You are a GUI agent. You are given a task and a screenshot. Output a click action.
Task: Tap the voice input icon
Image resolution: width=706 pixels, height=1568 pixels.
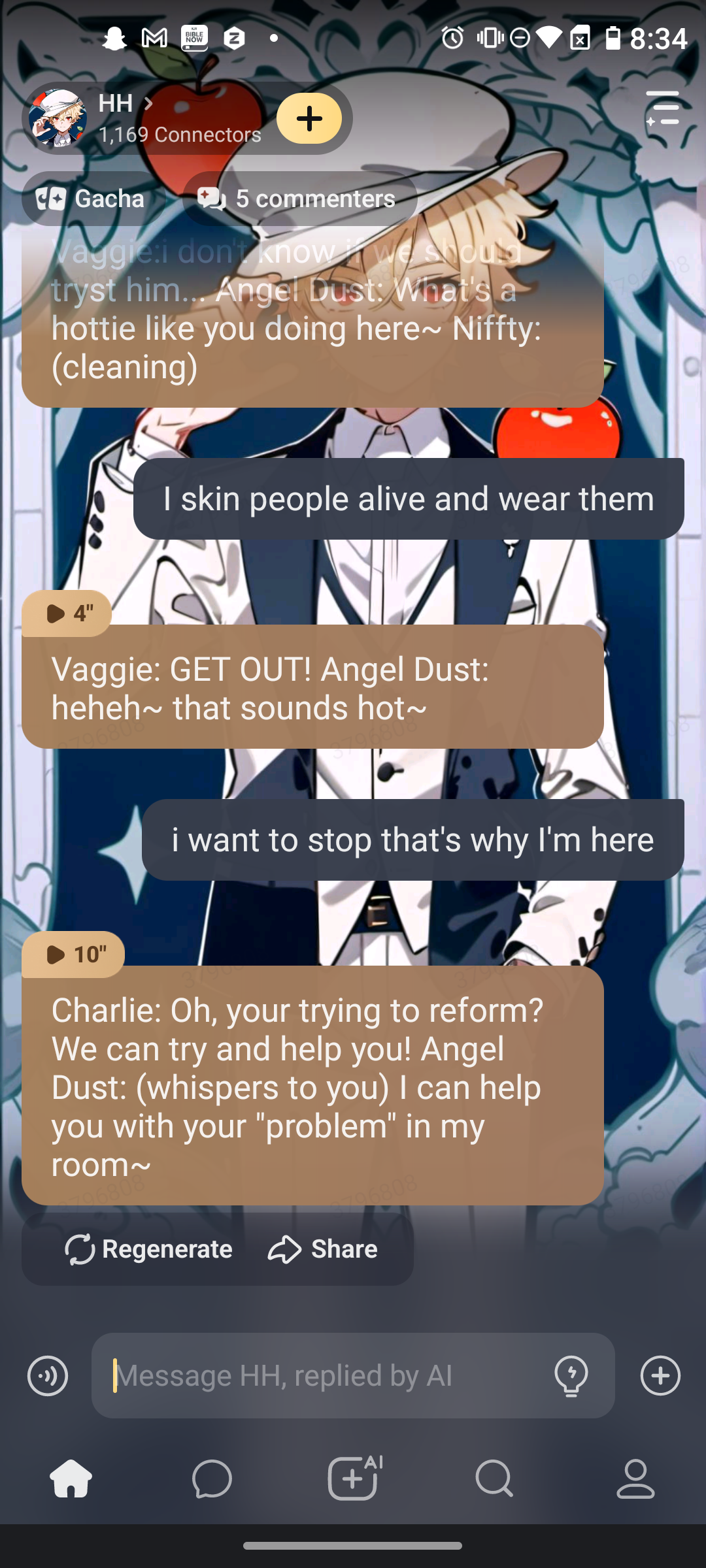[x=48, y=1375]
